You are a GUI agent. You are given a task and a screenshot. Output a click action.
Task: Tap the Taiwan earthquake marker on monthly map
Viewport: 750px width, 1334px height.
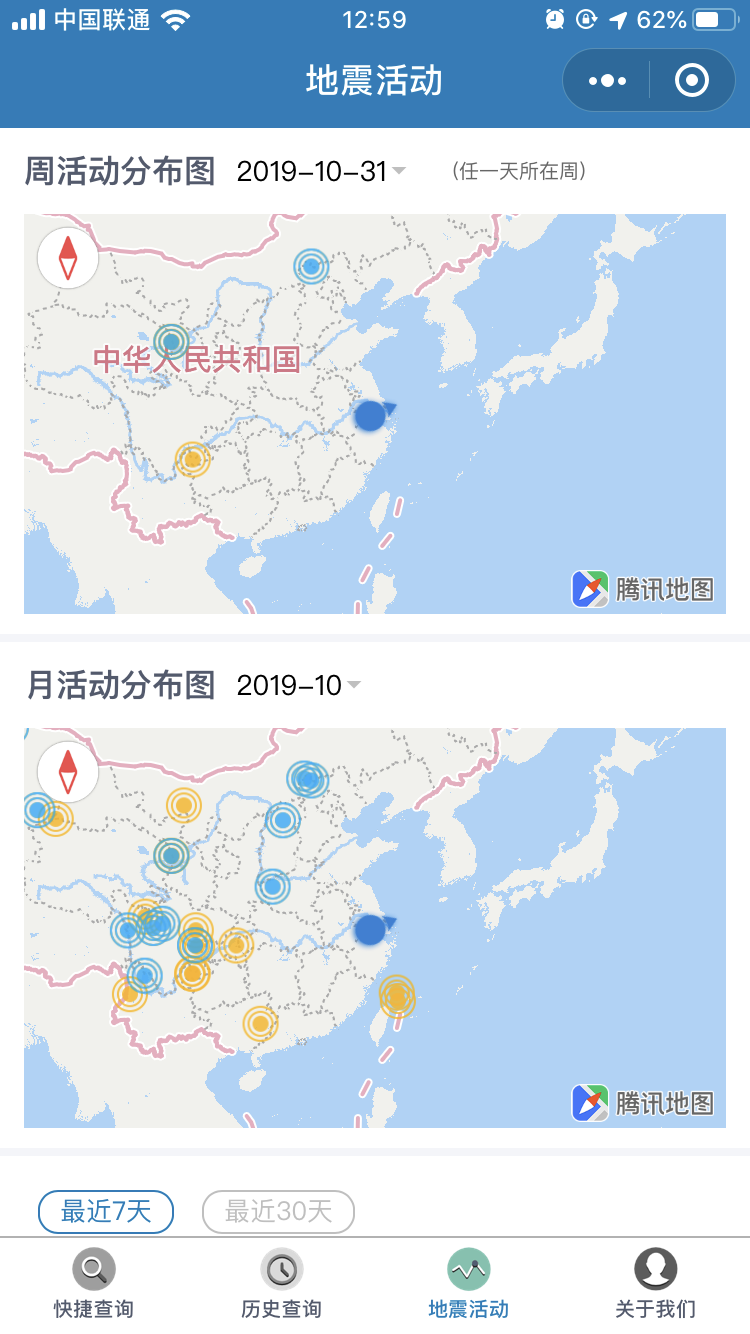(397, 996)
